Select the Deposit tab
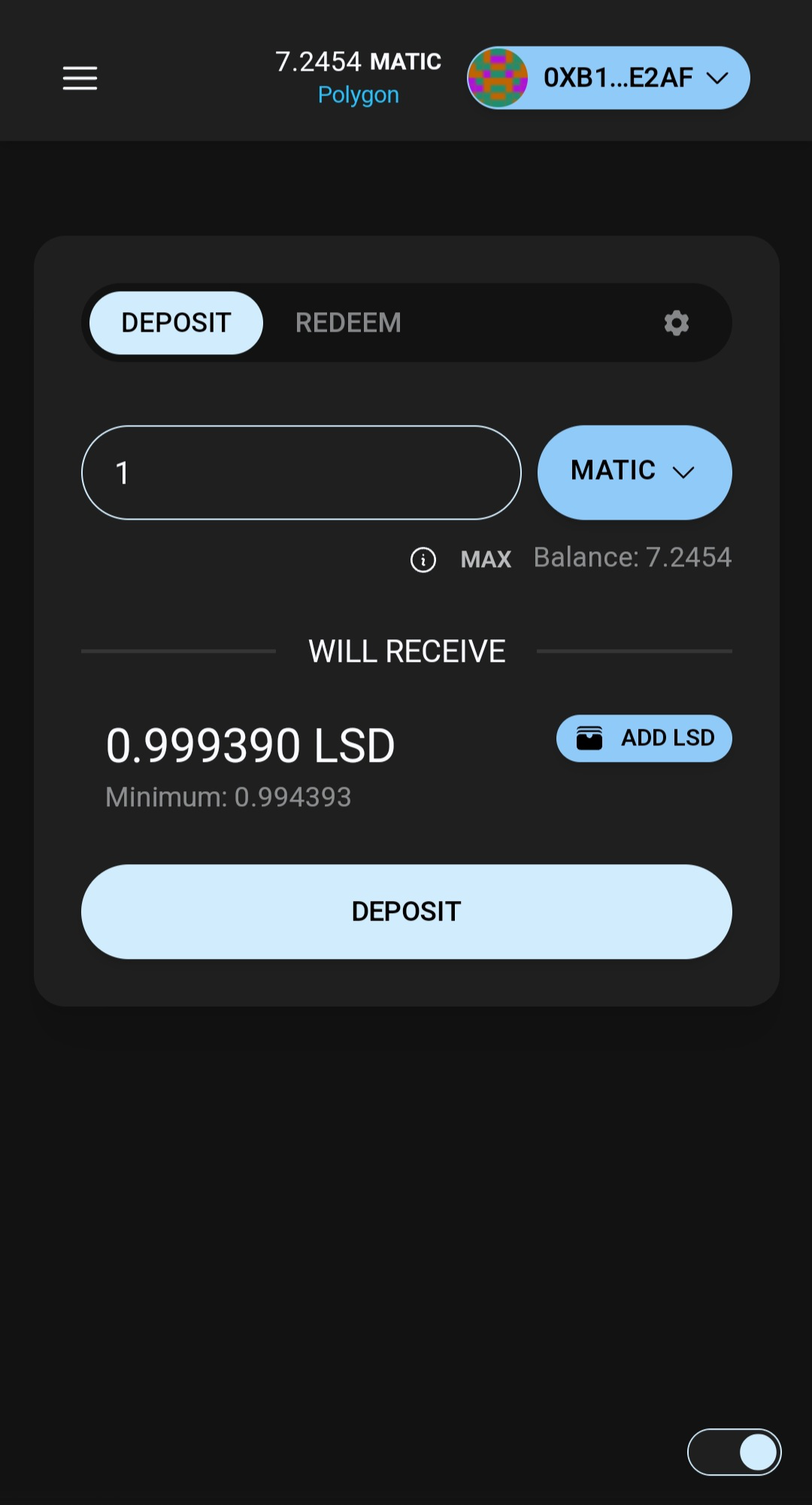812x1505 pixels. point(176,323)
